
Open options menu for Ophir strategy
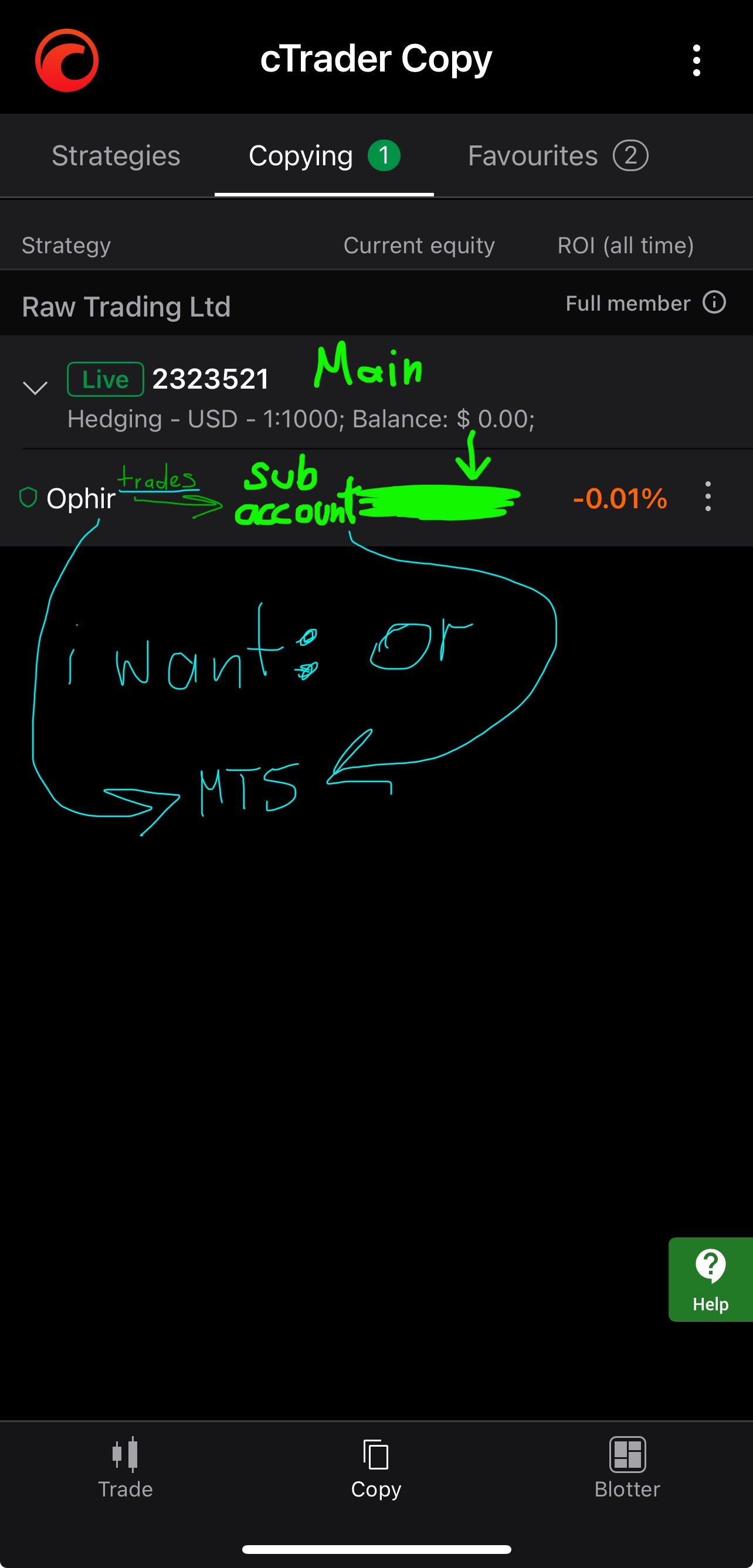click(x=707, y=496)
